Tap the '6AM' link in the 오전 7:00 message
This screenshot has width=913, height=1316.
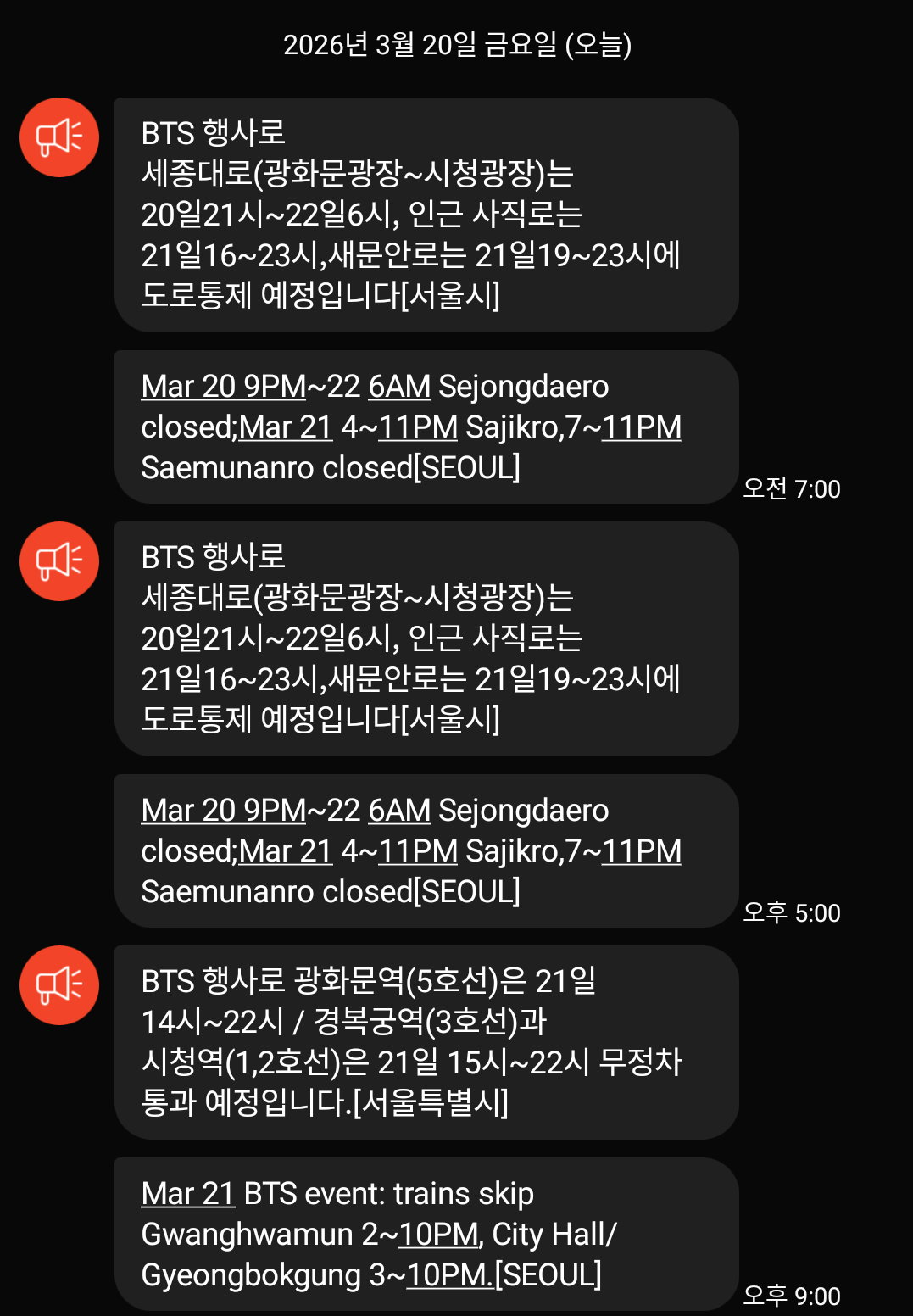pos(399,387)
